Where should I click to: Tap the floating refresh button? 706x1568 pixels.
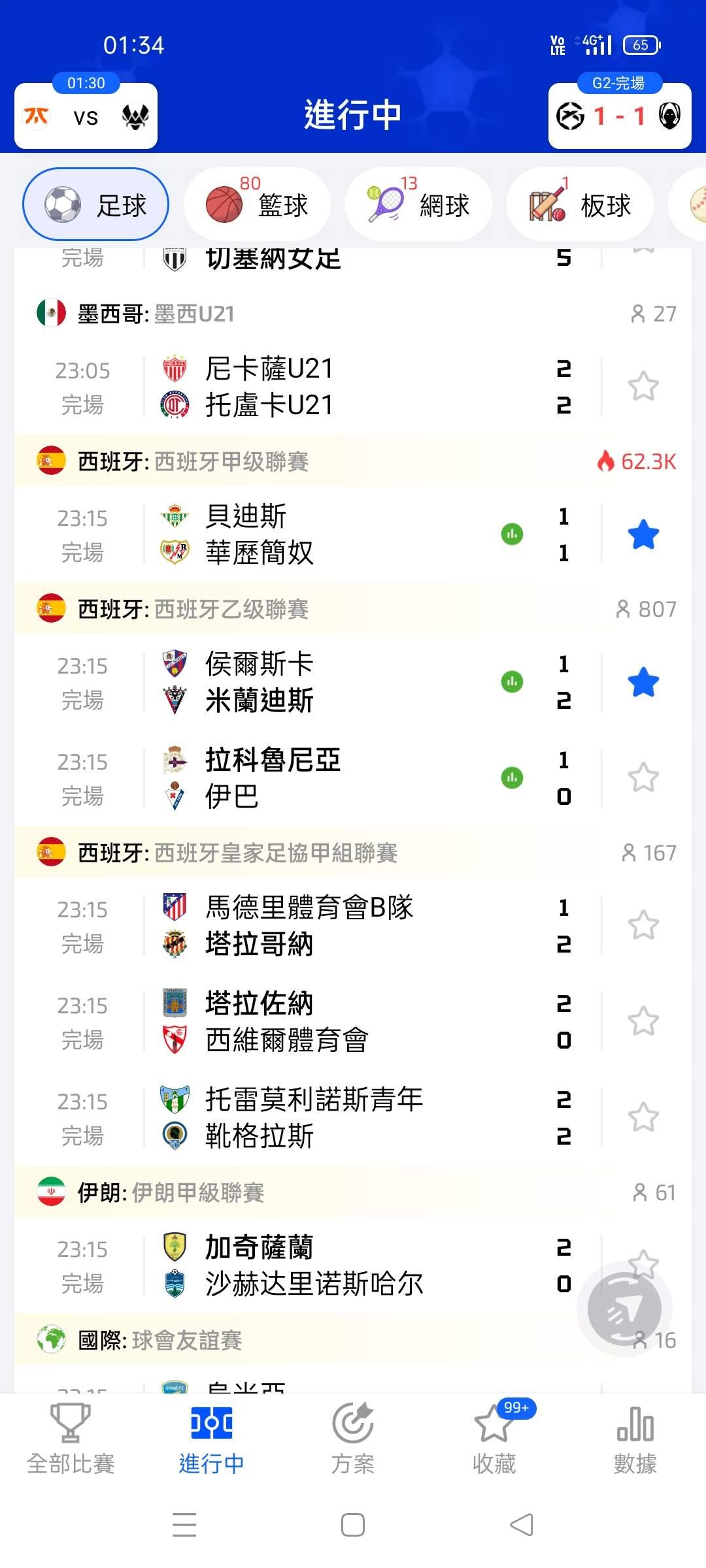(x=624, y=1309)
